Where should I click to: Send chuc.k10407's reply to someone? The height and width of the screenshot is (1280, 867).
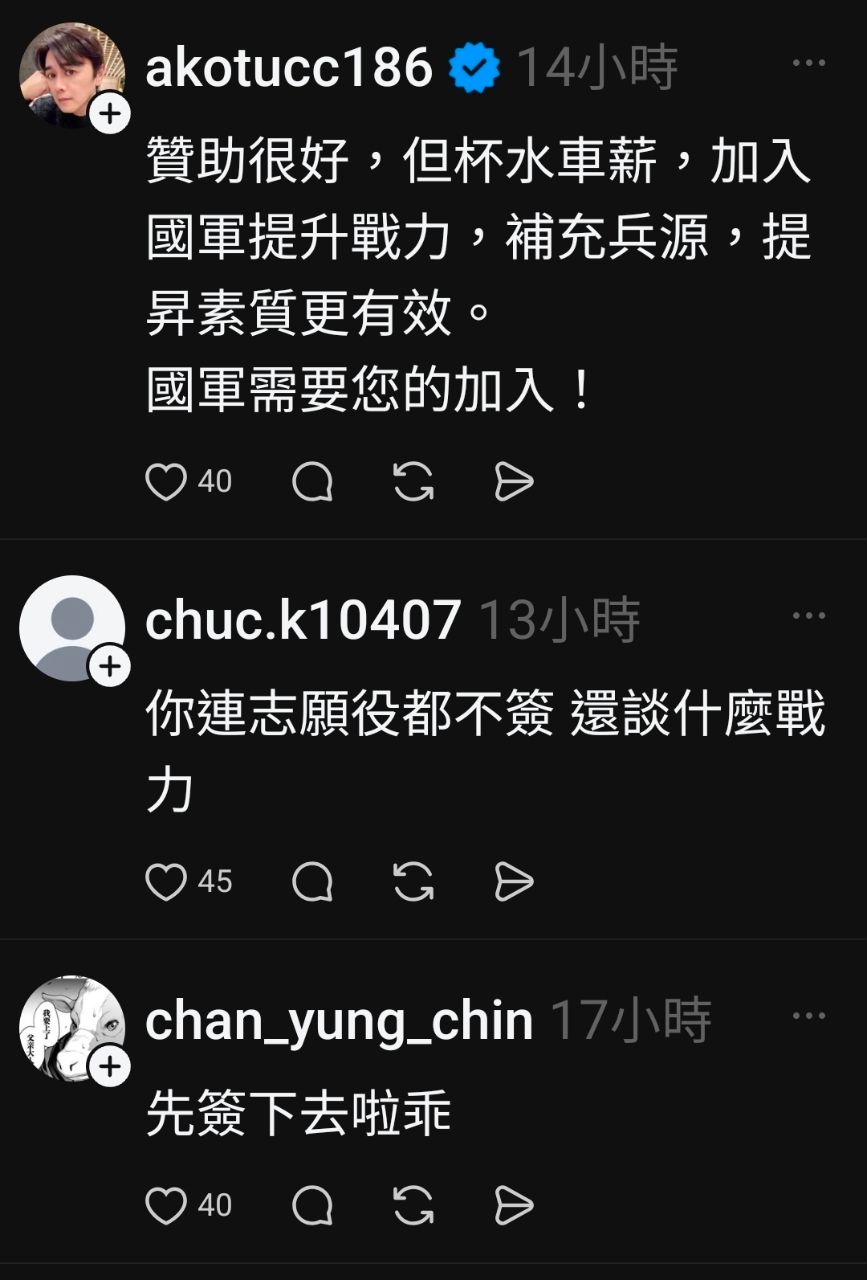[514, 882]
